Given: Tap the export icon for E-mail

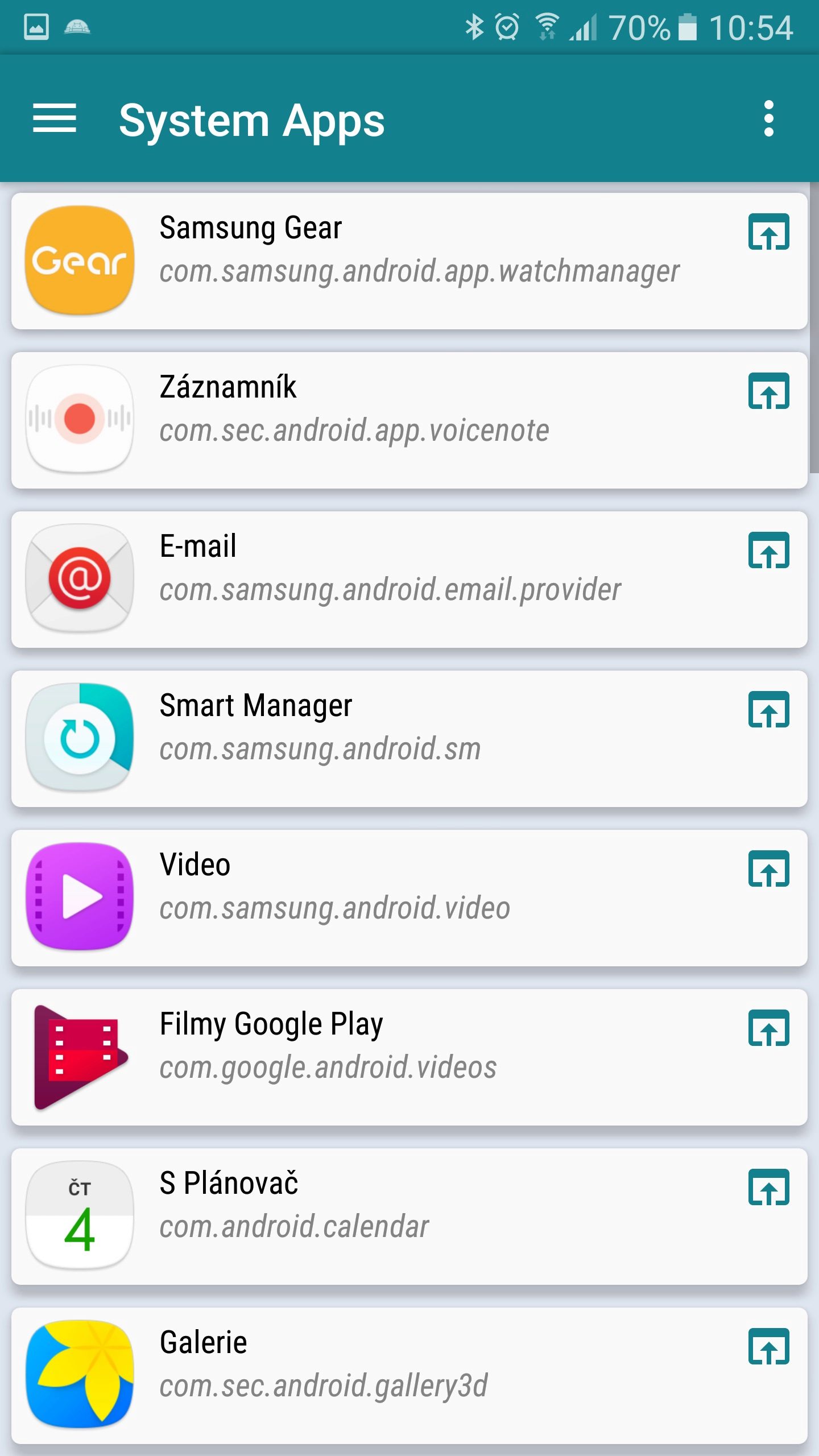Looking at the screenshot, I should click(x=769, y=550).
